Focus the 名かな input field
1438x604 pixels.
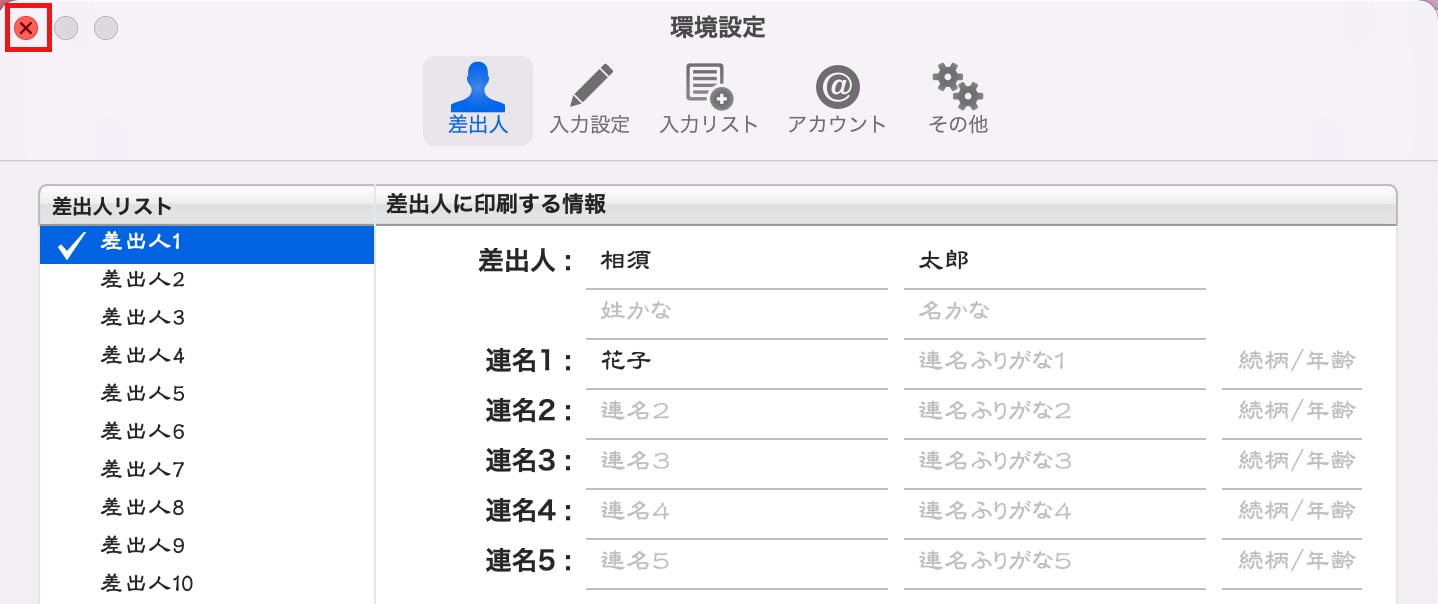[x=1054, y=311]
